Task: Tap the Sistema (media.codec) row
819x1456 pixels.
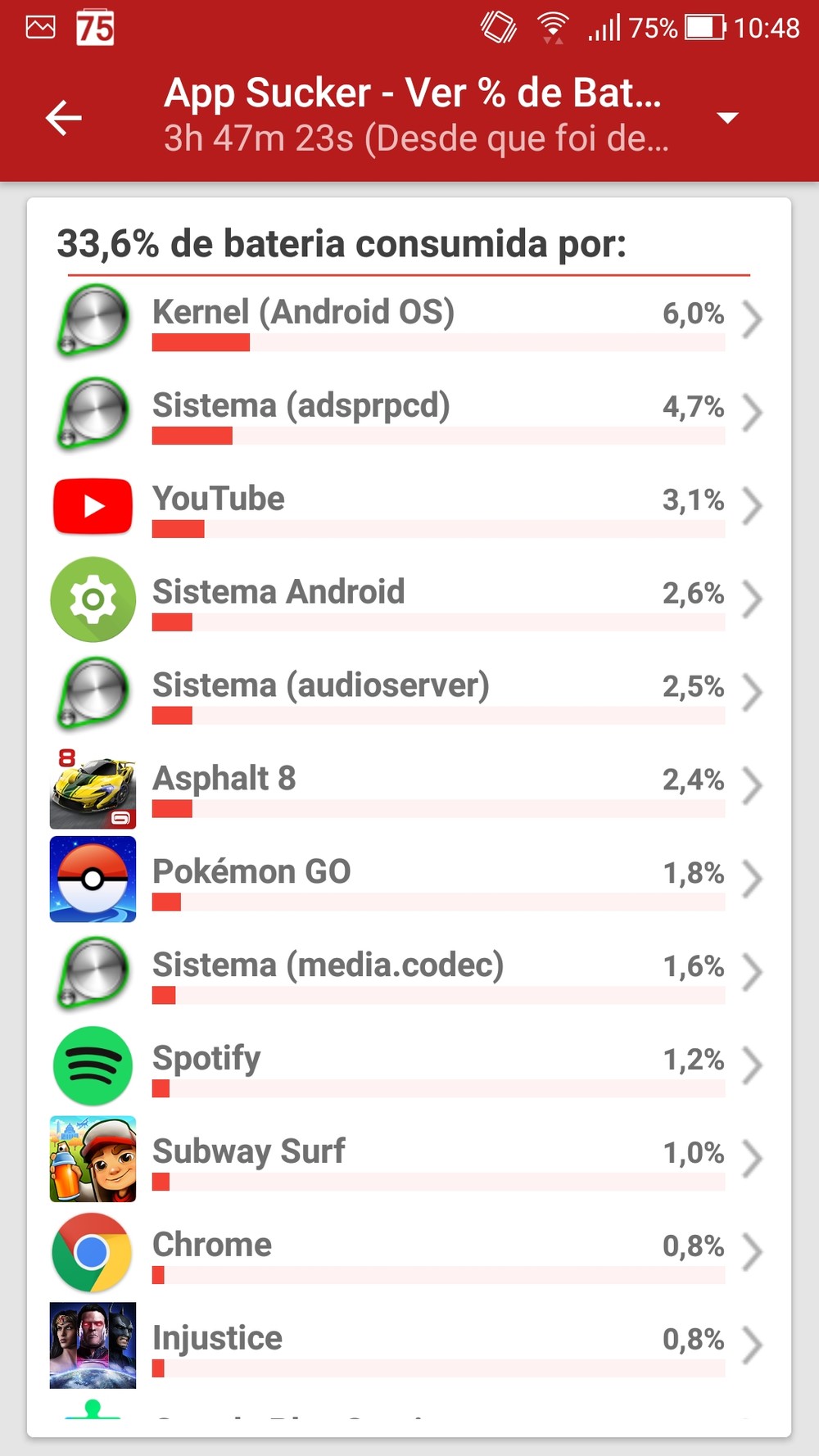Action: pyautogui.click(x=409, y=972)
